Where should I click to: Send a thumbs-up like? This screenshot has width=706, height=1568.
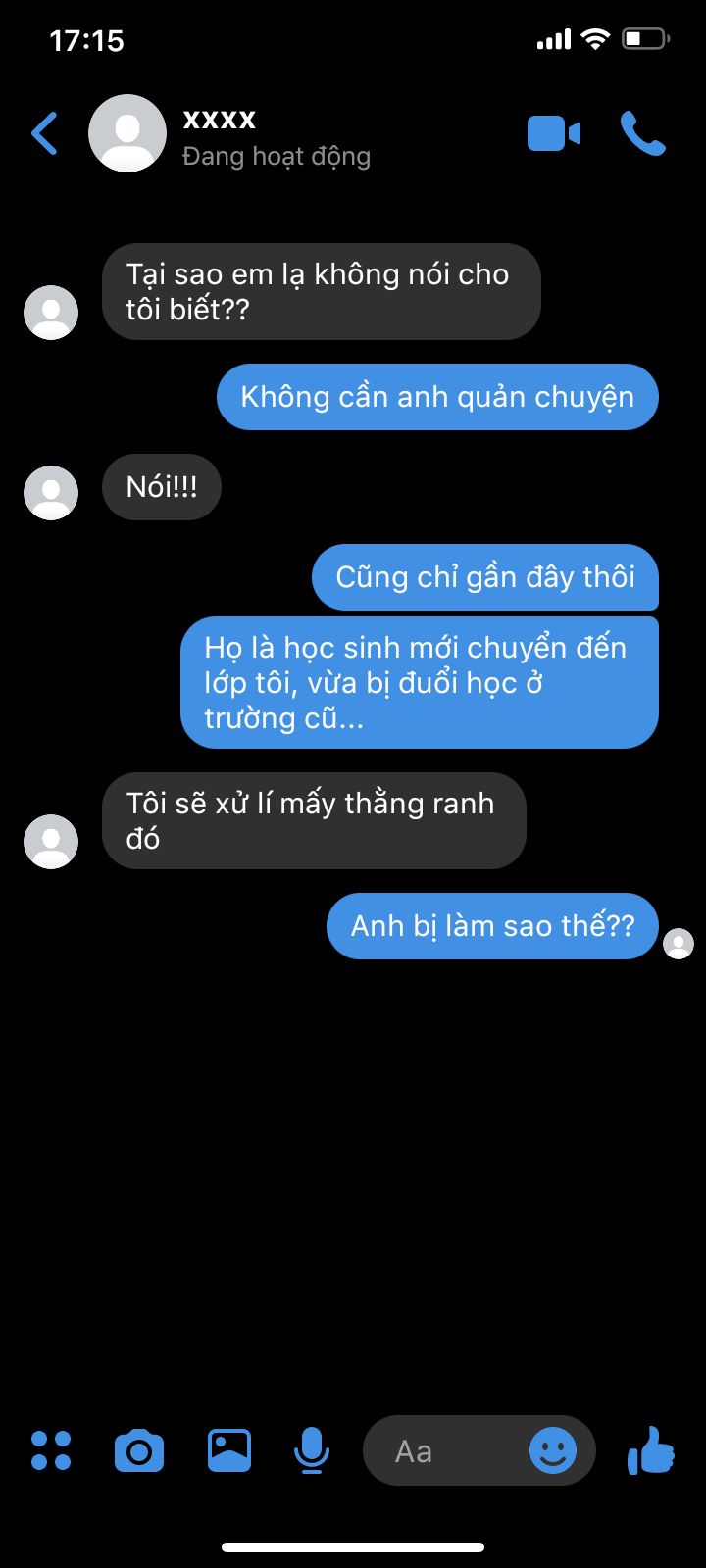pyautogui.click(x=651, y=1450)
